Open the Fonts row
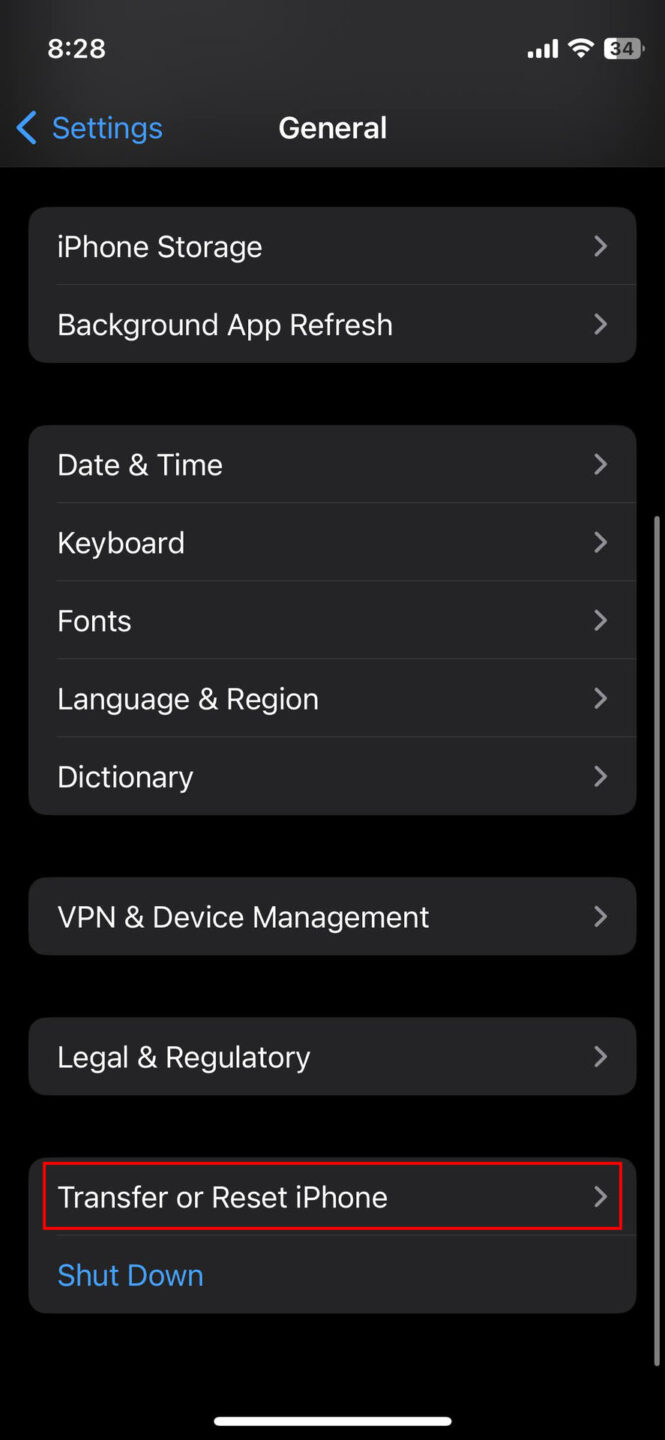This screenshot has width=665, height=1440. click(332, 621)
